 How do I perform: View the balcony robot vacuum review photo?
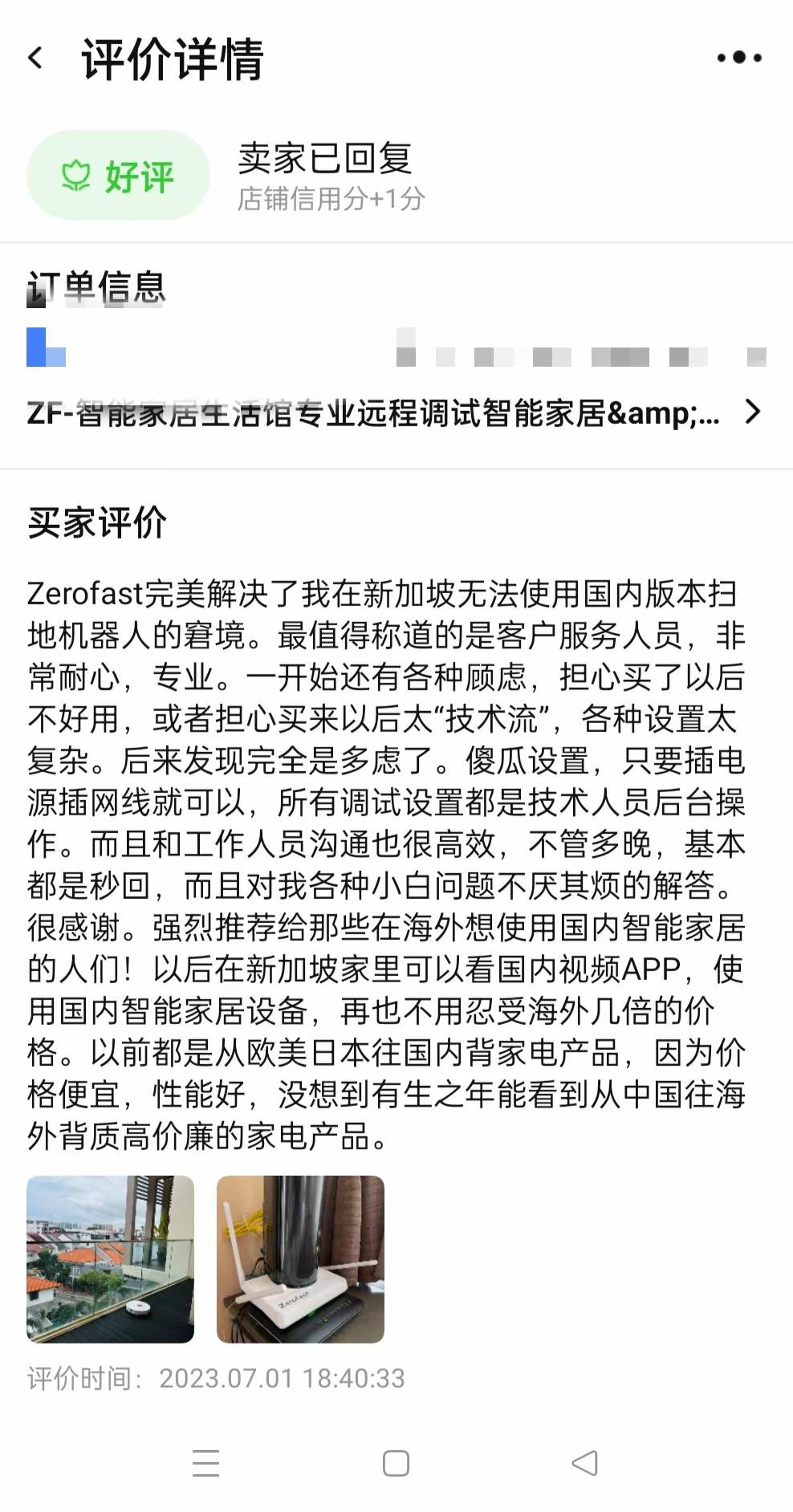pos(111,1259)
